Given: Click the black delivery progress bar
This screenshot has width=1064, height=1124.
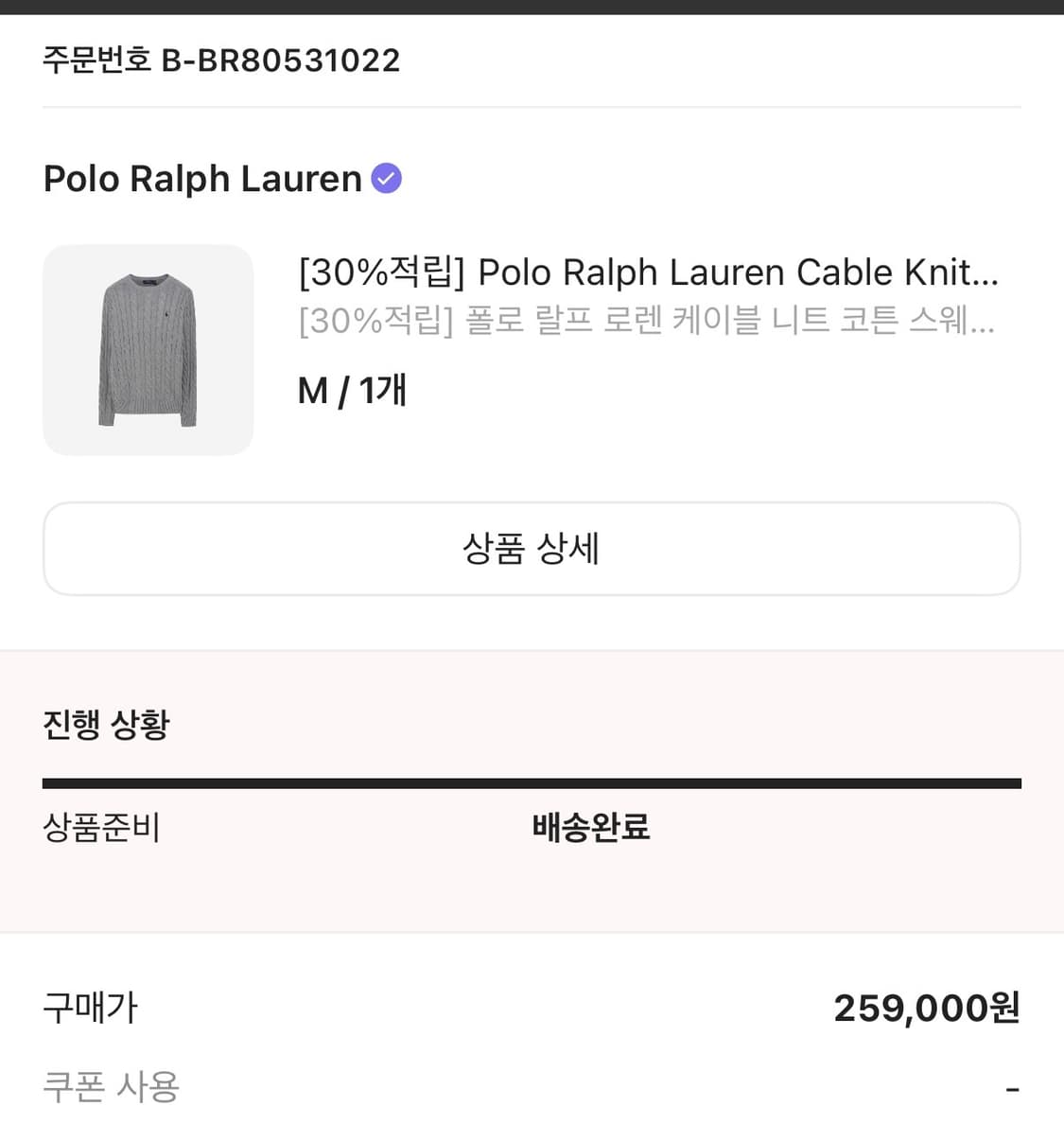Looking at the screenshot, I should (x=532, y=782).
